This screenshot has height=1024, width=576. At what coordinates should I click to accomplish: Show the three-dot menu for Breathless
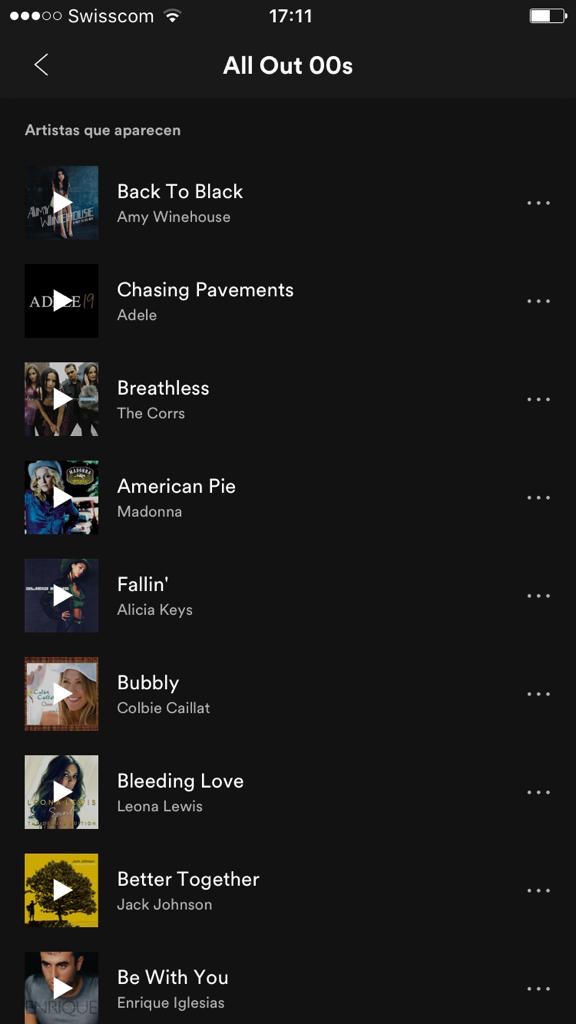tap(538, 400)
